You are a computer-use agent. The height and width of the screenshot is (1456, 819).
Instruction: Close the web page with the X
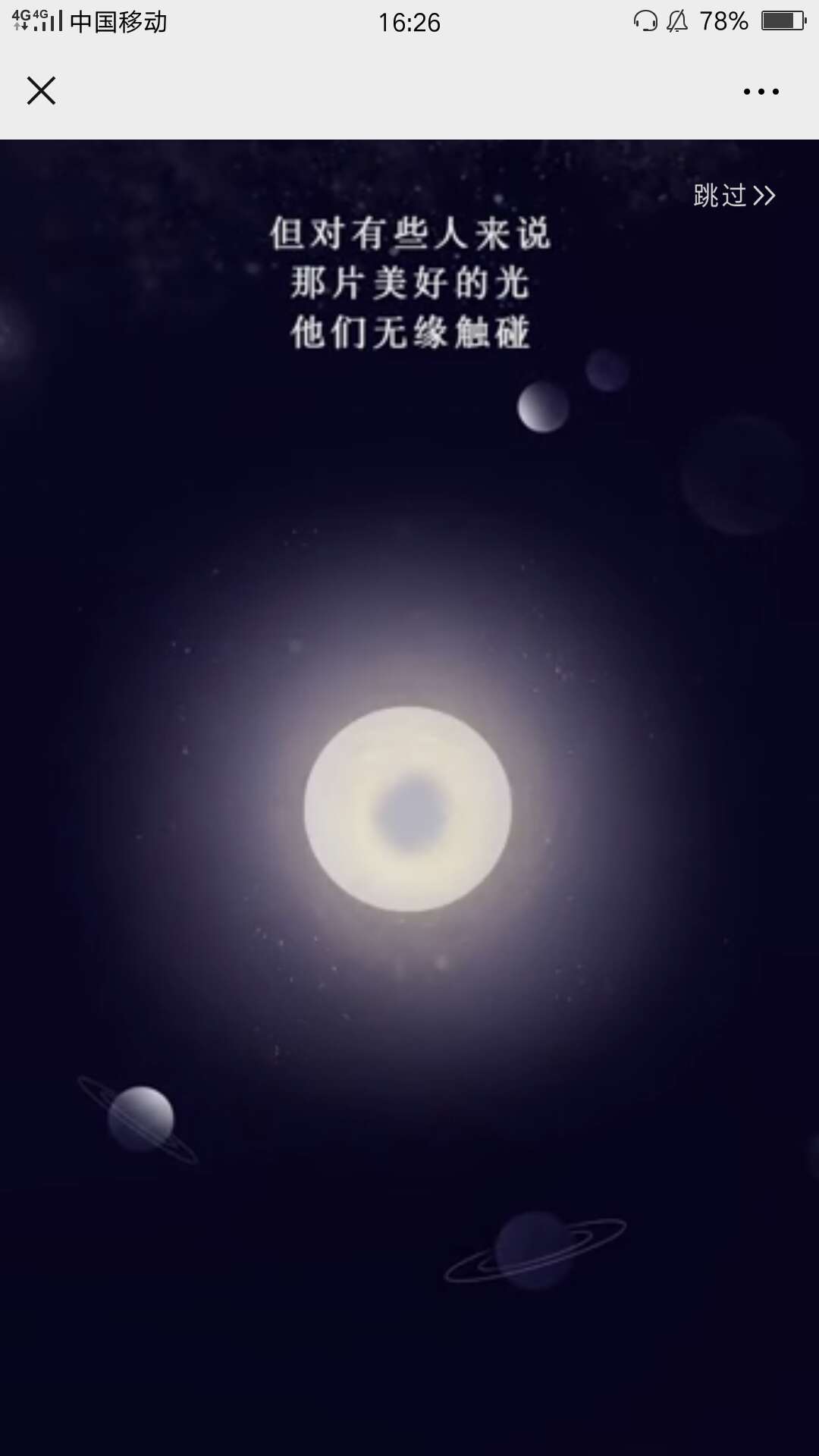(x=41, y=91)
